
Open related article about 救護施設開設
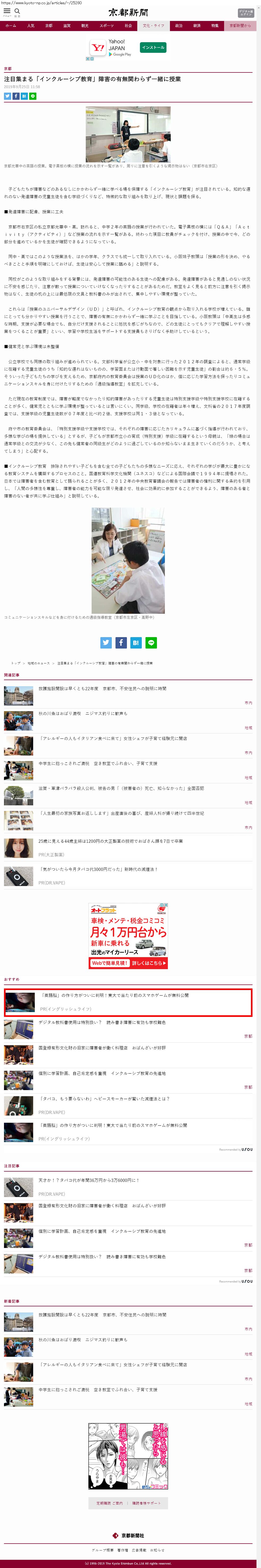tap(102, 688)
